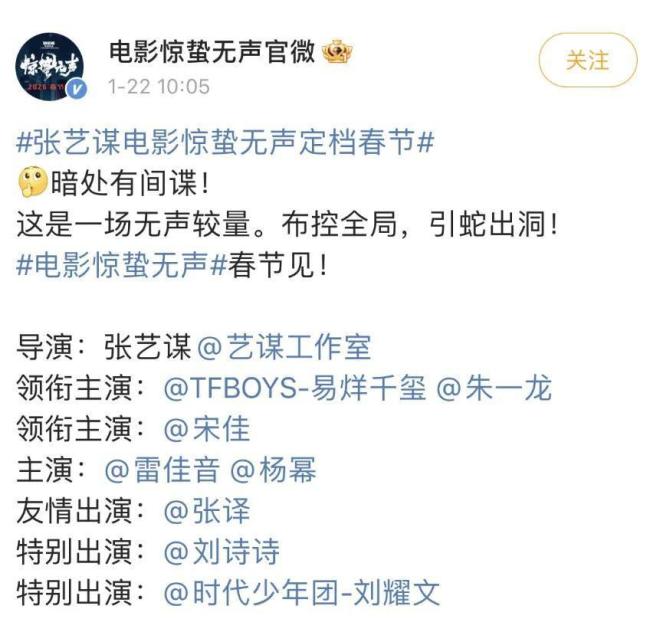Image resolution: width=650 pixels, height=619 pixels.
Task: View the @刘诗诗 profile
Action: click(x=221, y=551)
